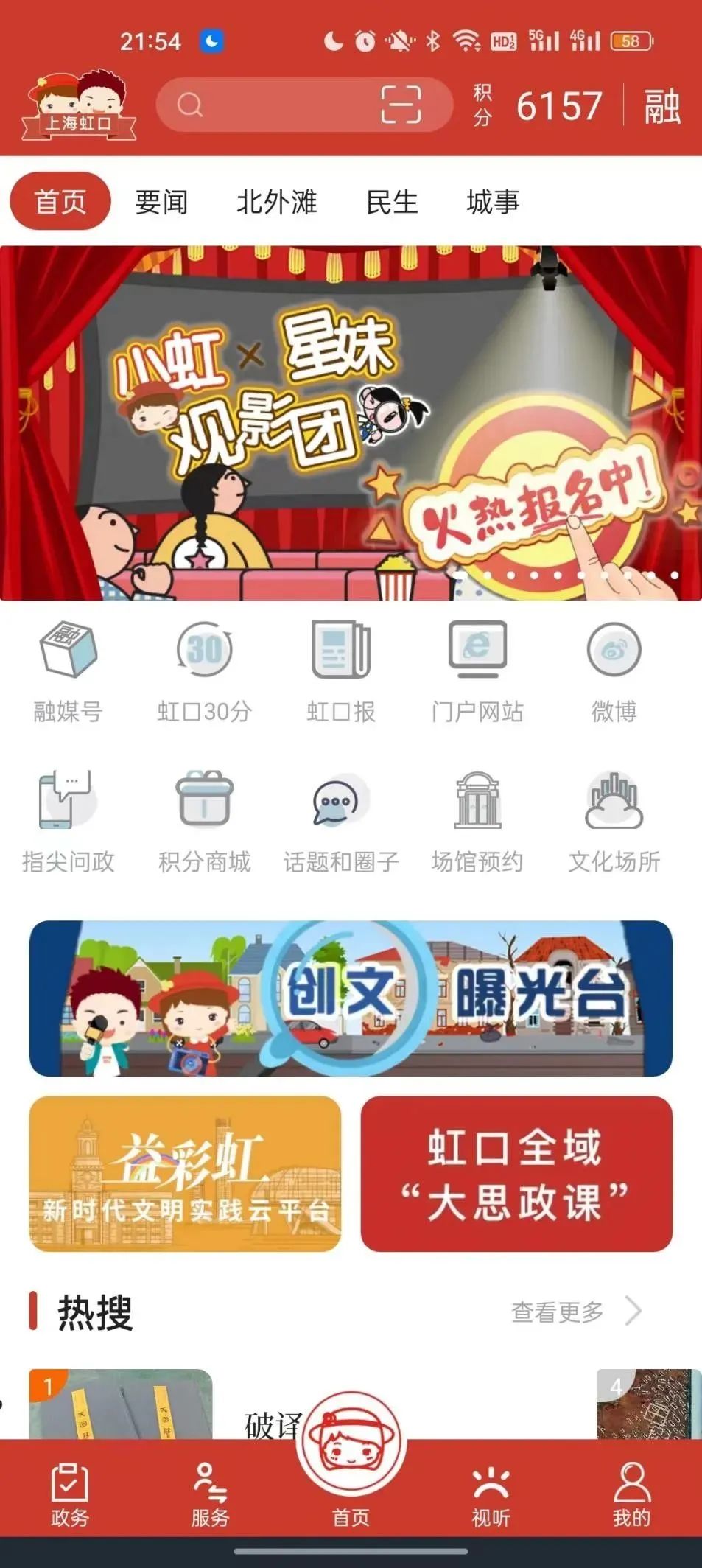Select the 民生 tab
This screenshot has width=702, height=1568.
coord(392,201)
